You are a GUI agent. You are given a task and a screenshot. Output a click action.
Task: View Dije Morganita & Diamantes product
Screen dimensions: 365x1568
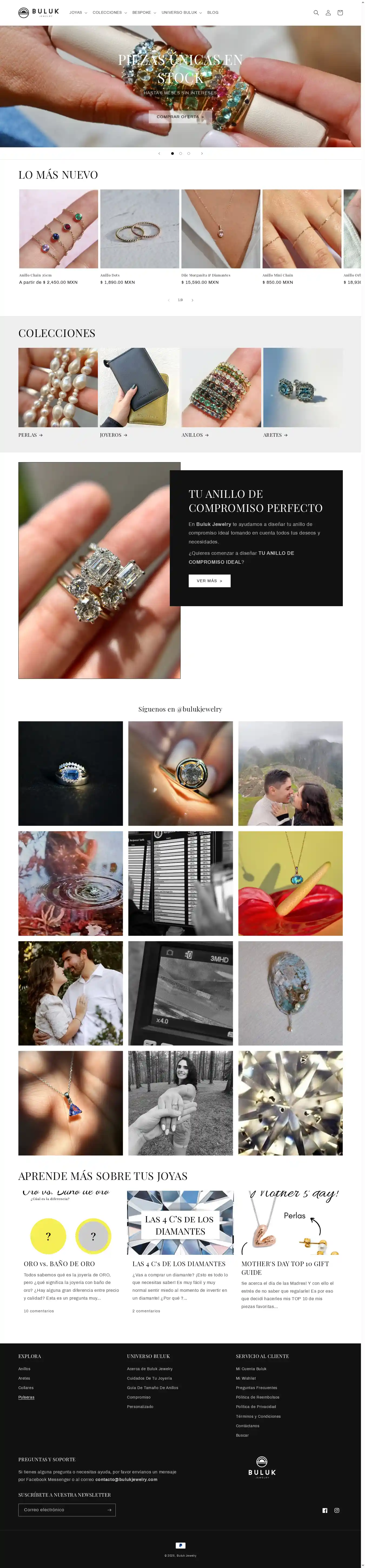coord(221,229)
